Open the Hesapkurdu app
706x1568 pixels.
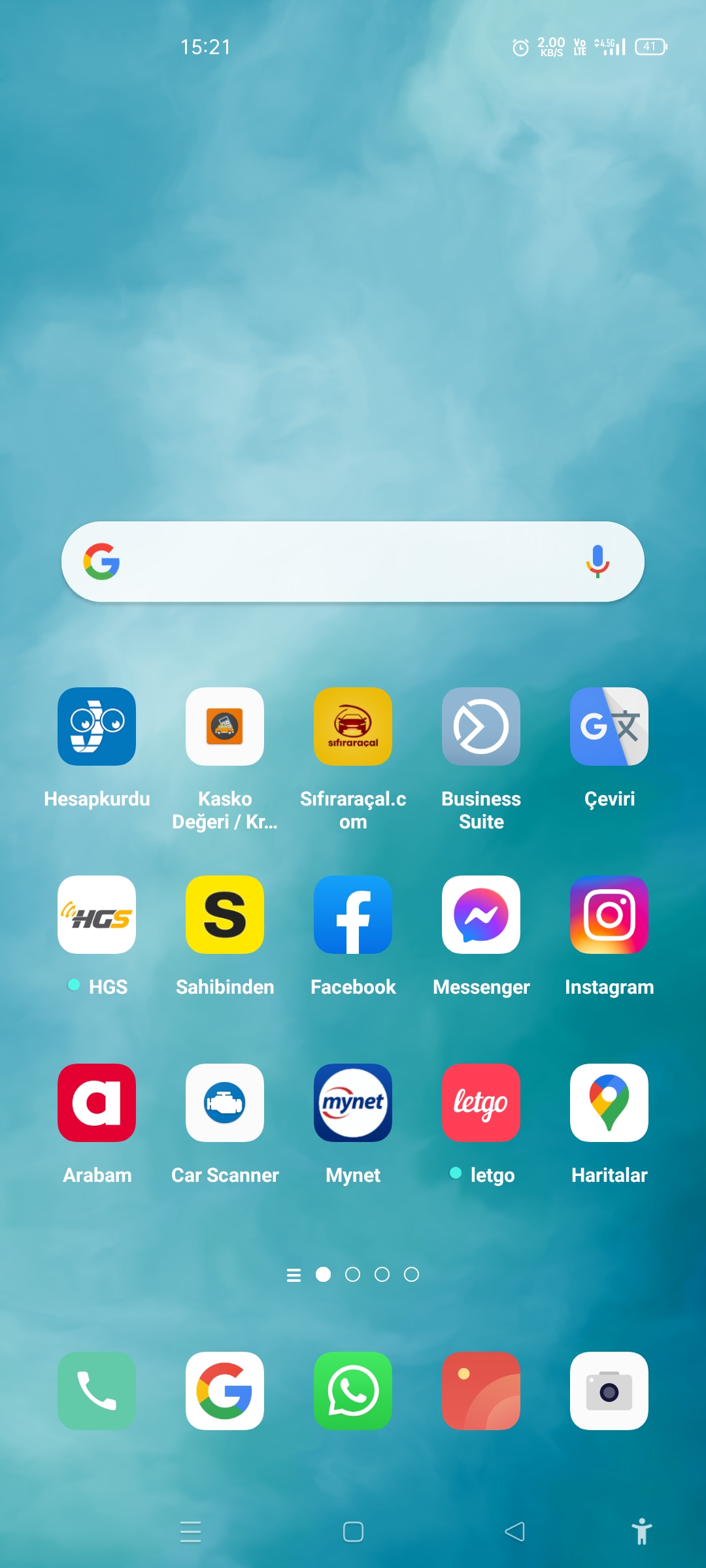pos(97,727)
